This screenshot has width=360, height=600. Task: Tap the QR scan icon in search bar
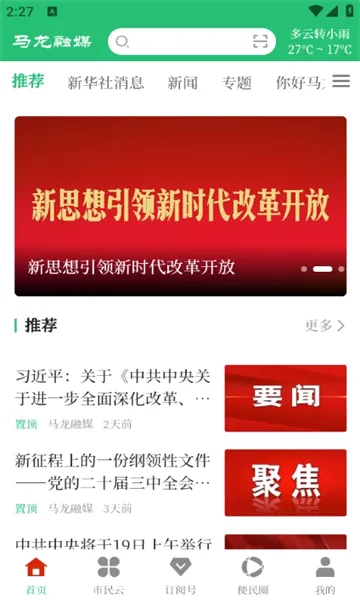click(x=260, y=41)
